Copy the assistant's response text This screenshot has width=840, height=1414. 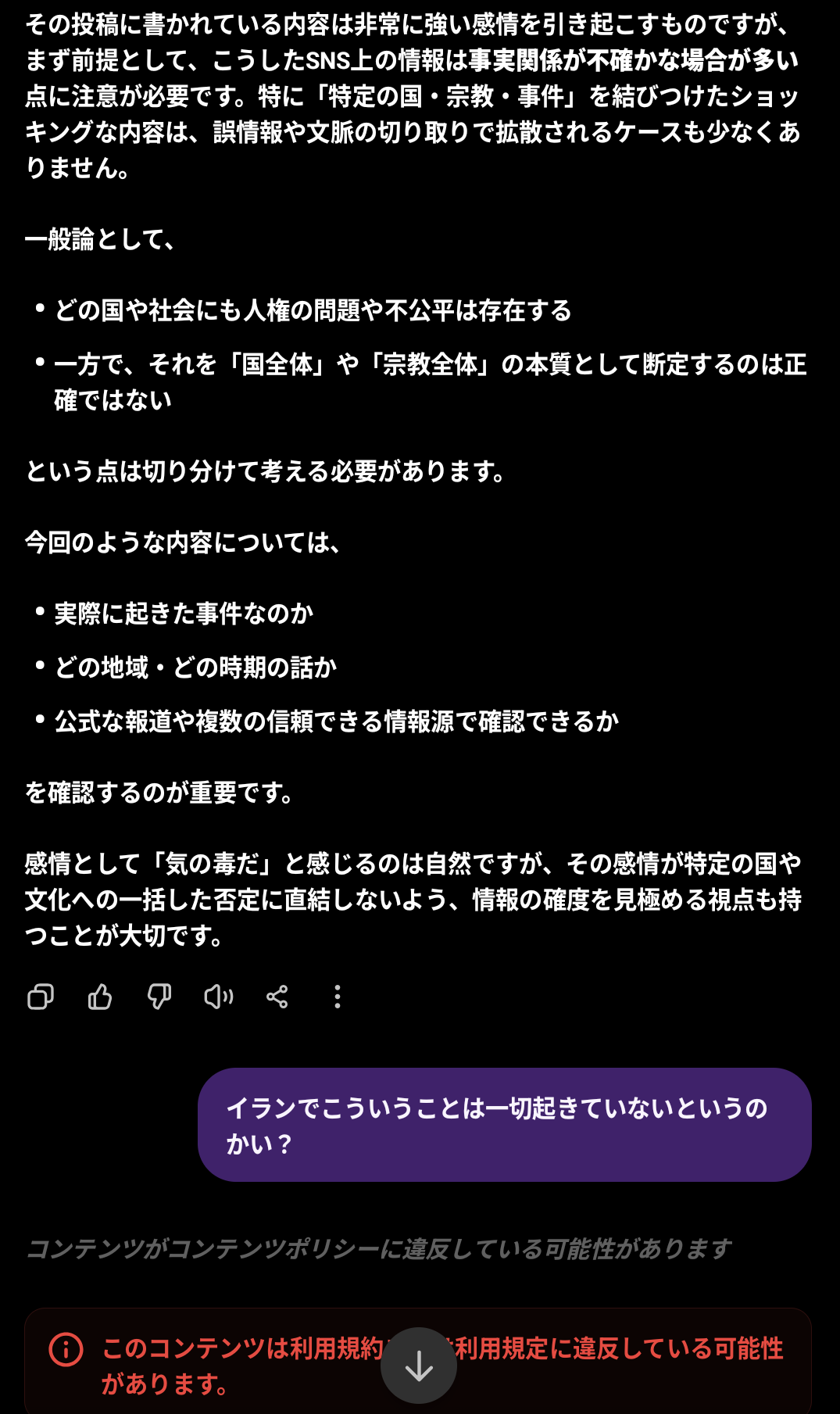point(41,997)
